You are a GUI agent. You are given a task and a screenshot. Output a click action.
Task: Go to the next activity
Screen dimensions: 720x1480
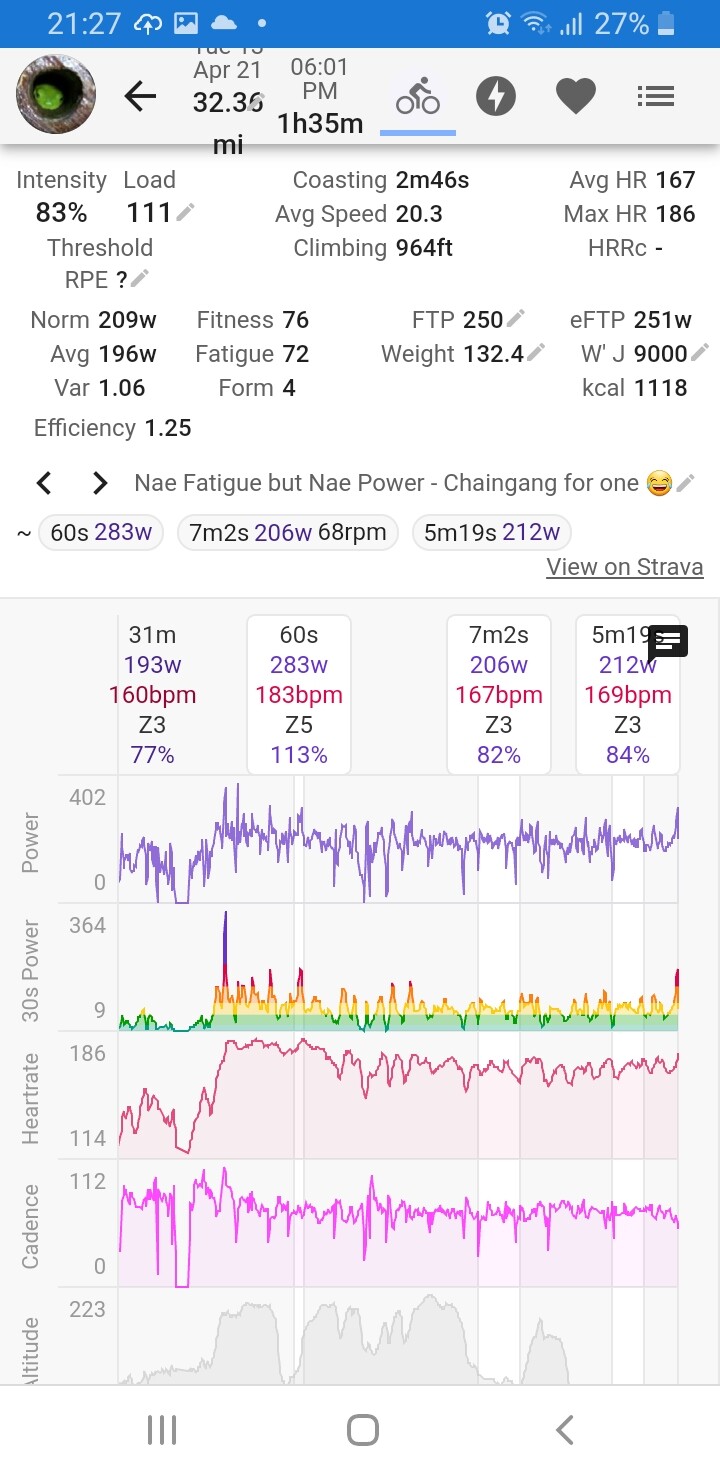point(99,484)
